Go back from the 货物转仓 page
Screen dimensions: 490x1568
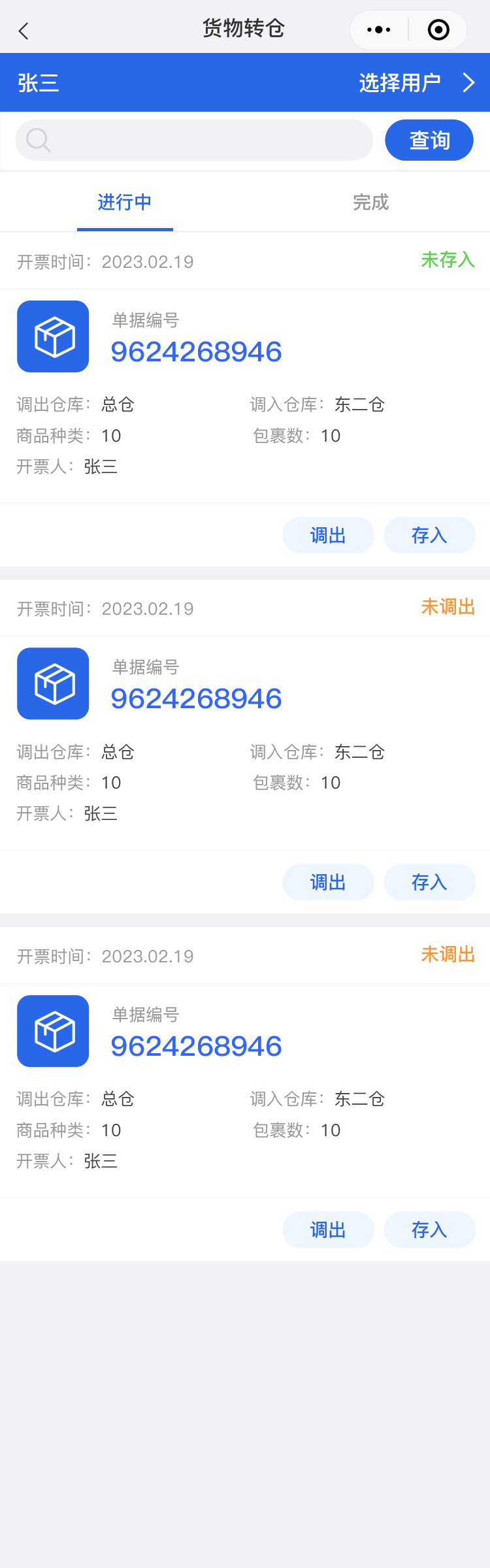(24, 31)
